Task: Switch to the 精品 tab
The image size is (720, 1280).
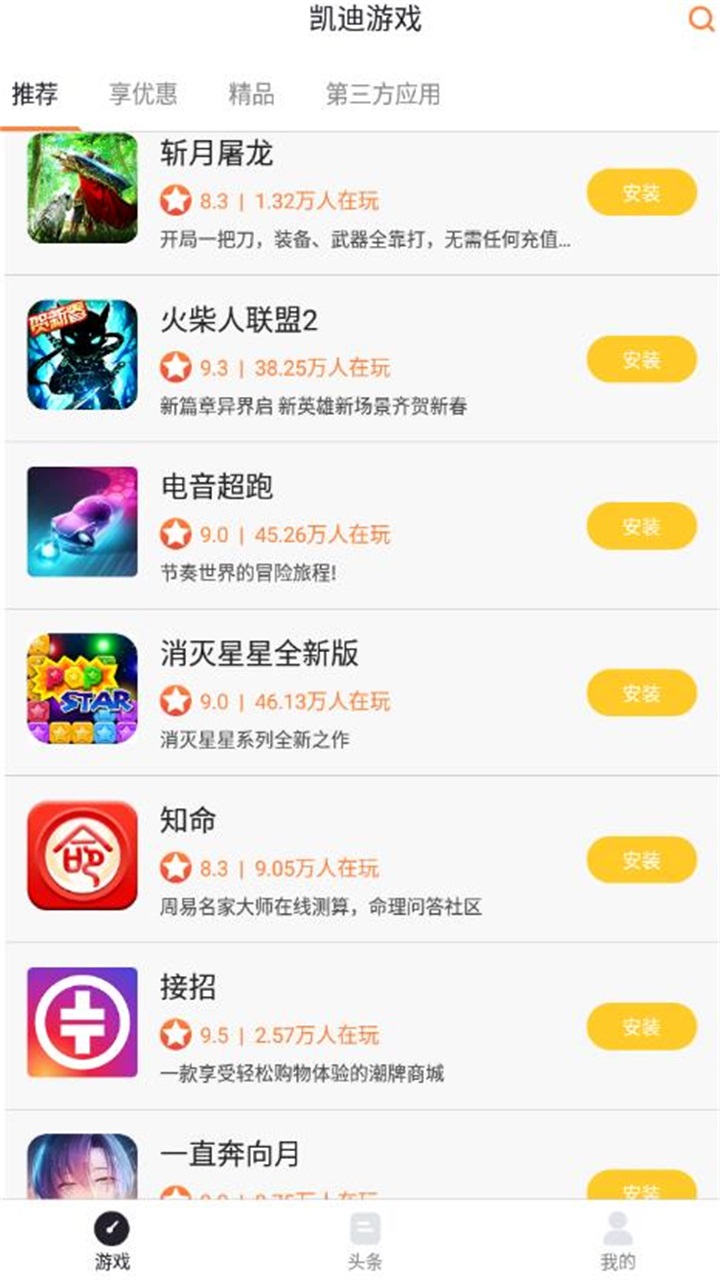Action: (x=252, y=95)
